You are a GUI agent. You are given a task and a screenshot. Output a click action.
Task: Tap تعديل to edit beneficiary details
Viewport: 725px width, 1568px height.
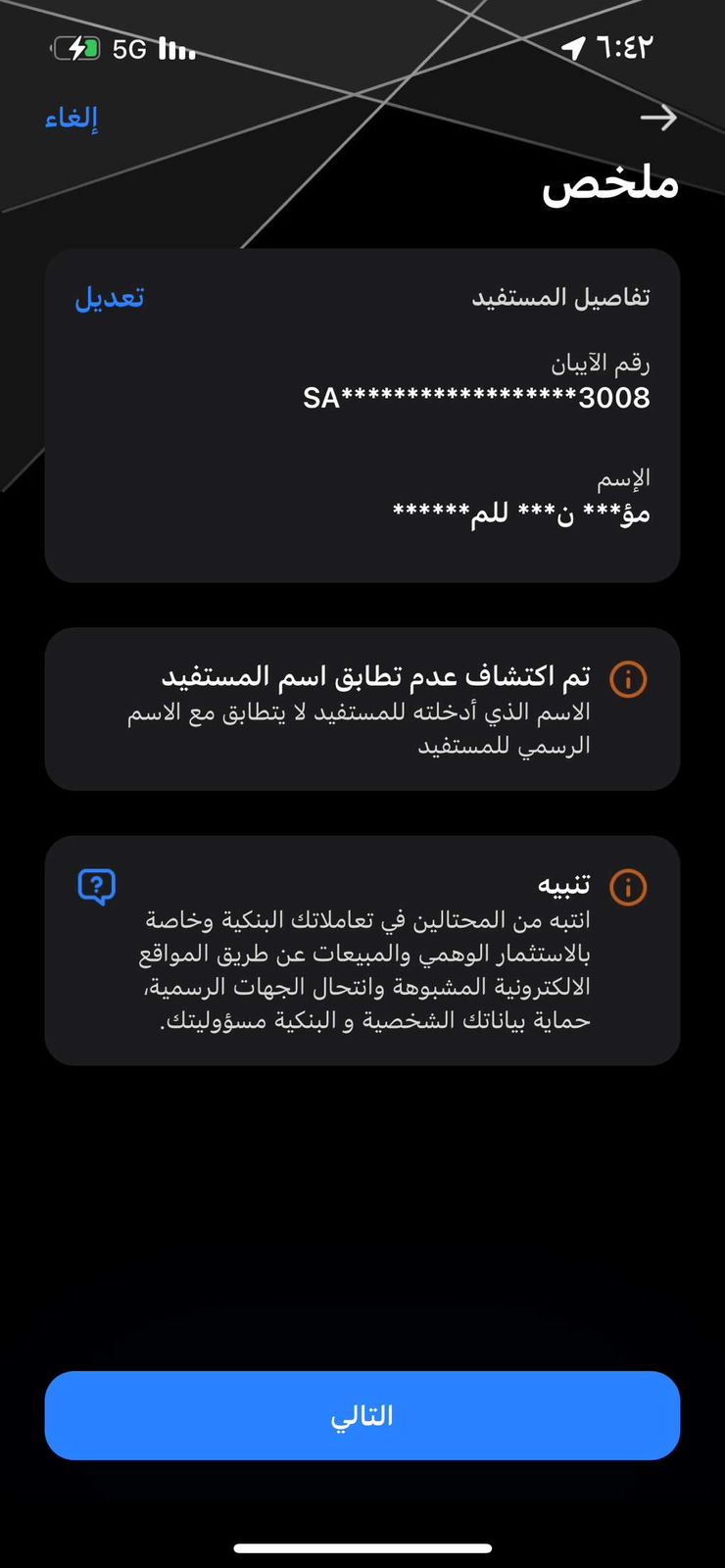pos(110,297)
